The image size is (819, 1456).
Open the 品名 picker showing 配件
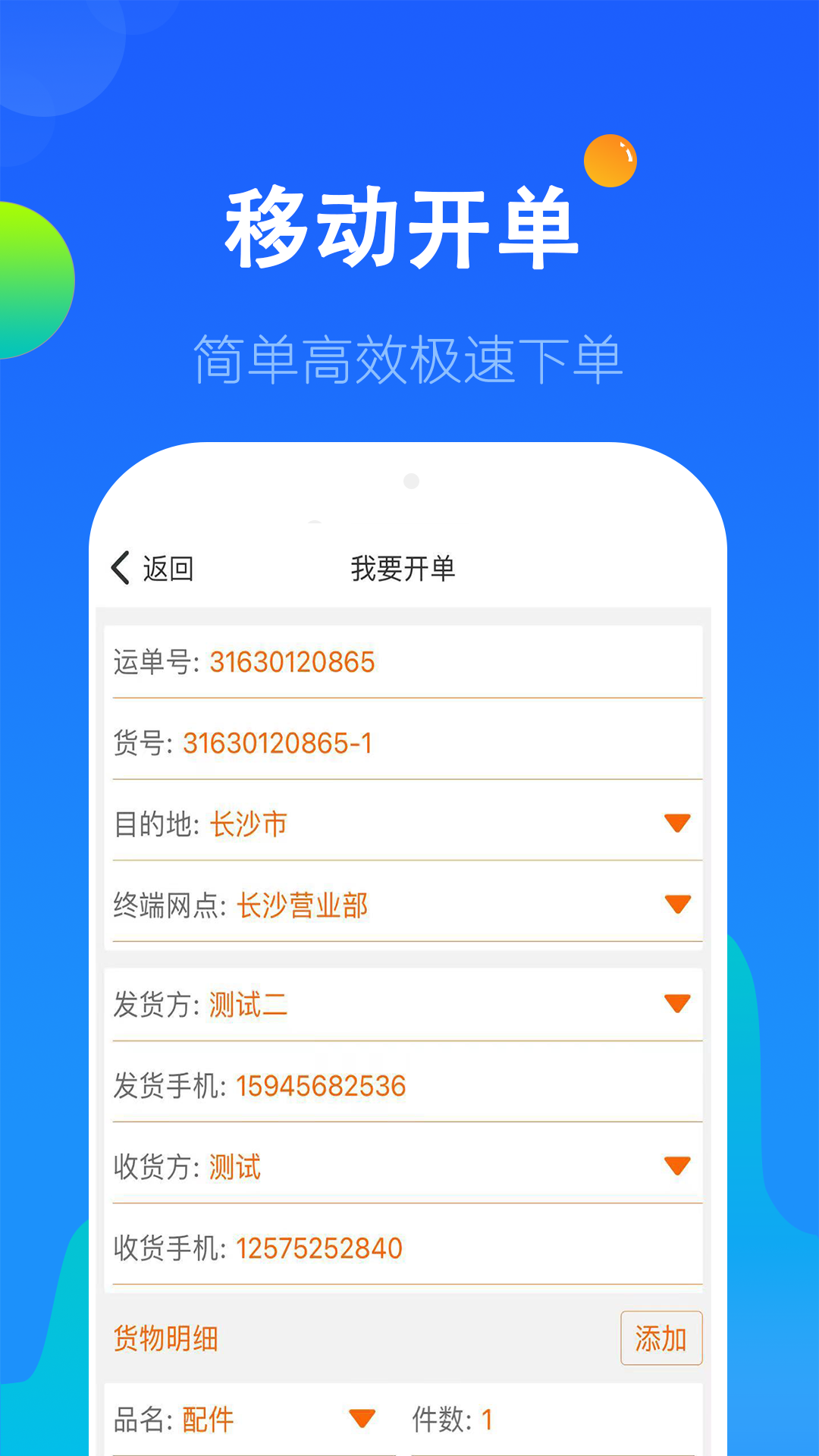click(x=206, y=1417)
